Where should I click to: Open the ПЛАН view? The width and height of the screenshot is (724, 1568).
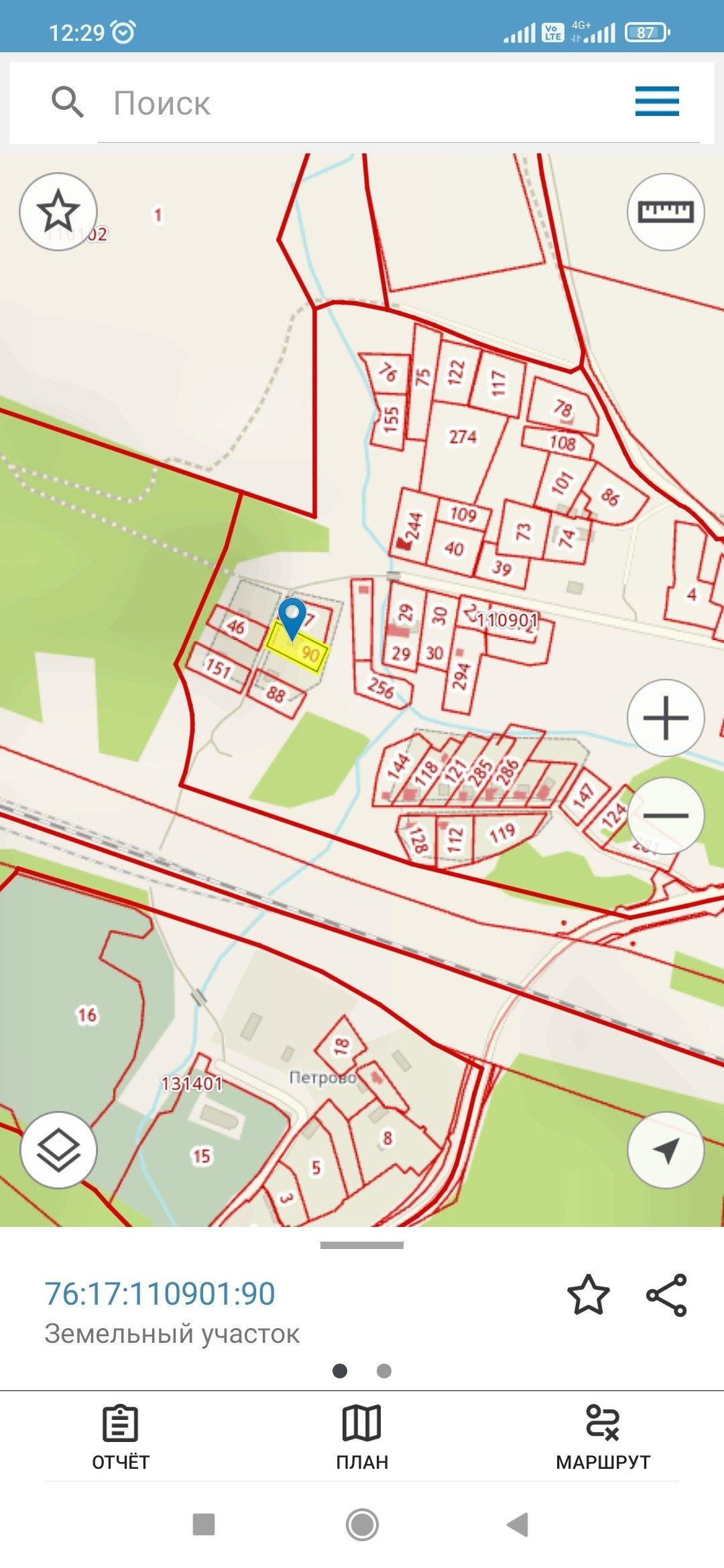click(x=362, y=1438)
